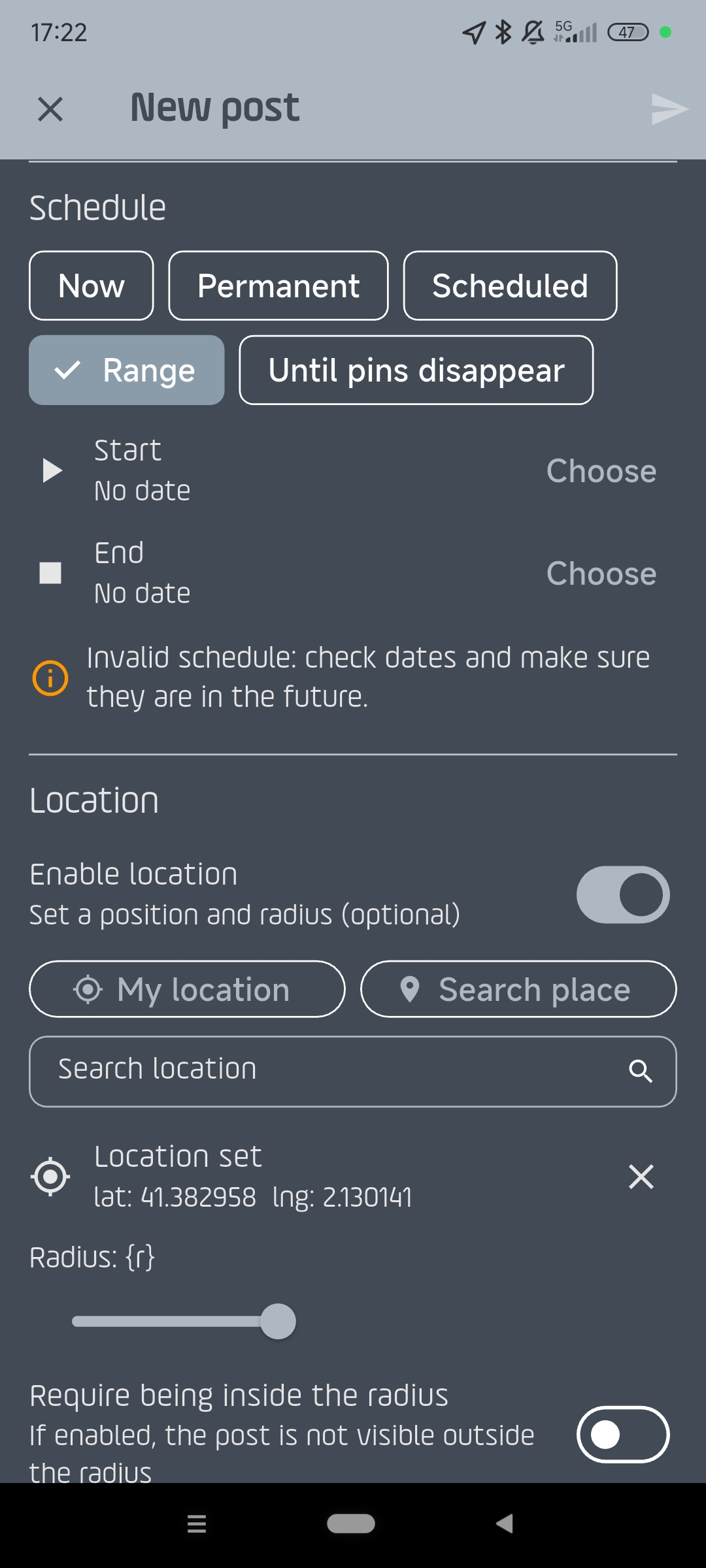The width and height of the screenshot is (706, 1568).
Task: Tap the pin icon inside Search place
Action: [x=411, y=989]
